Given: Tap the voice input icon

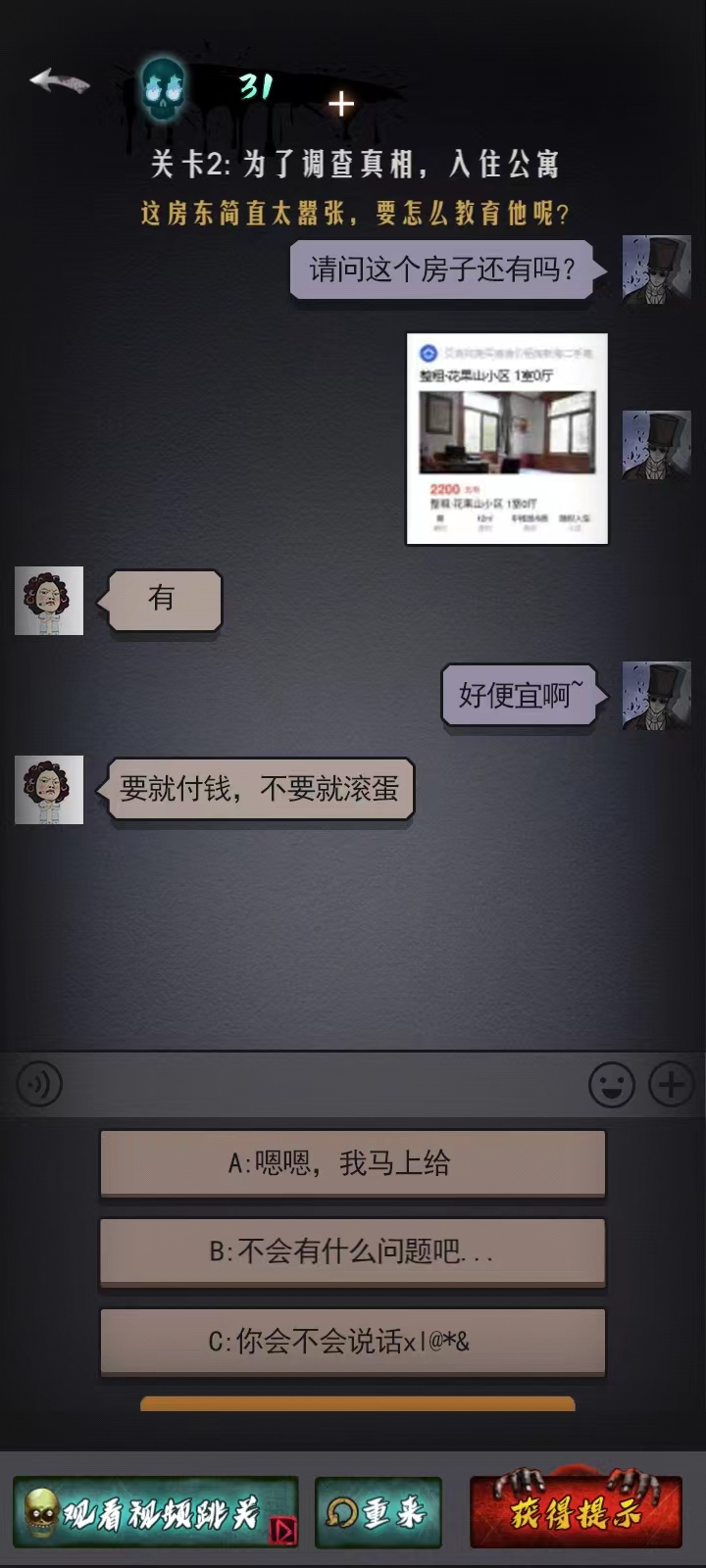Looking at the screenshot, I should pos(39,1085).
